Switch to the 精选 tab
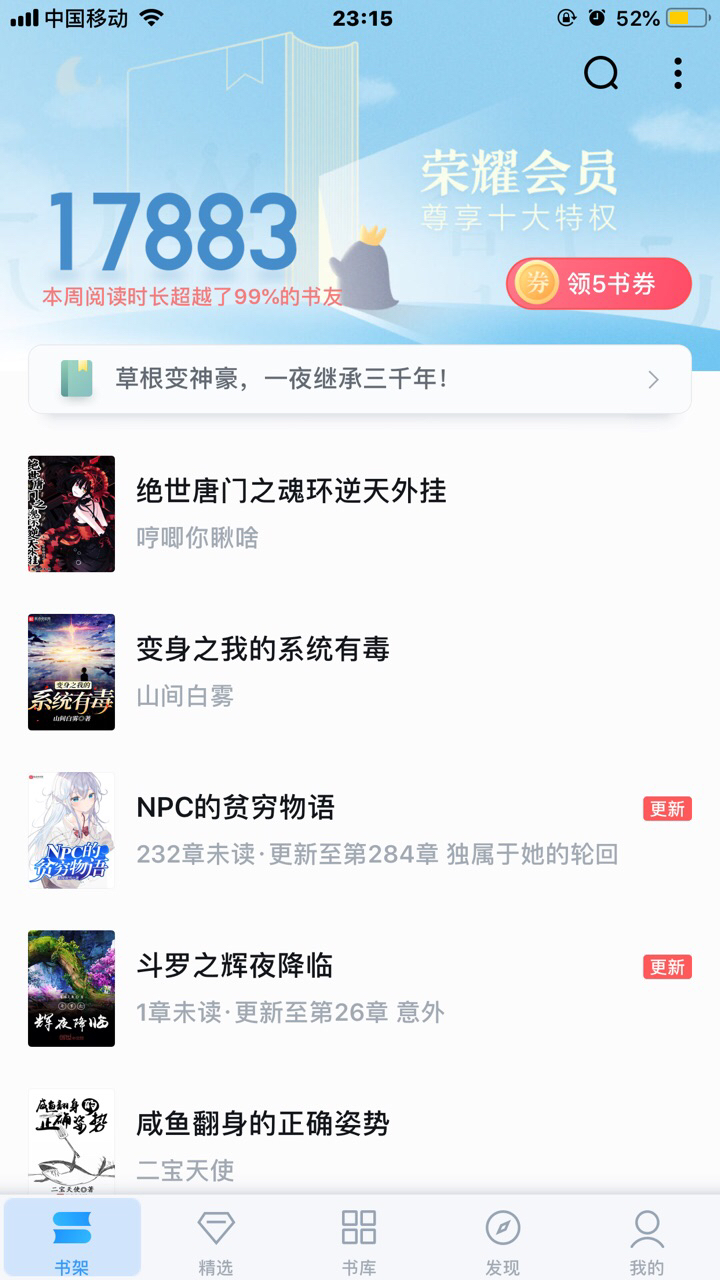Screen dimensions: 720x1280 click(216, 1240)
